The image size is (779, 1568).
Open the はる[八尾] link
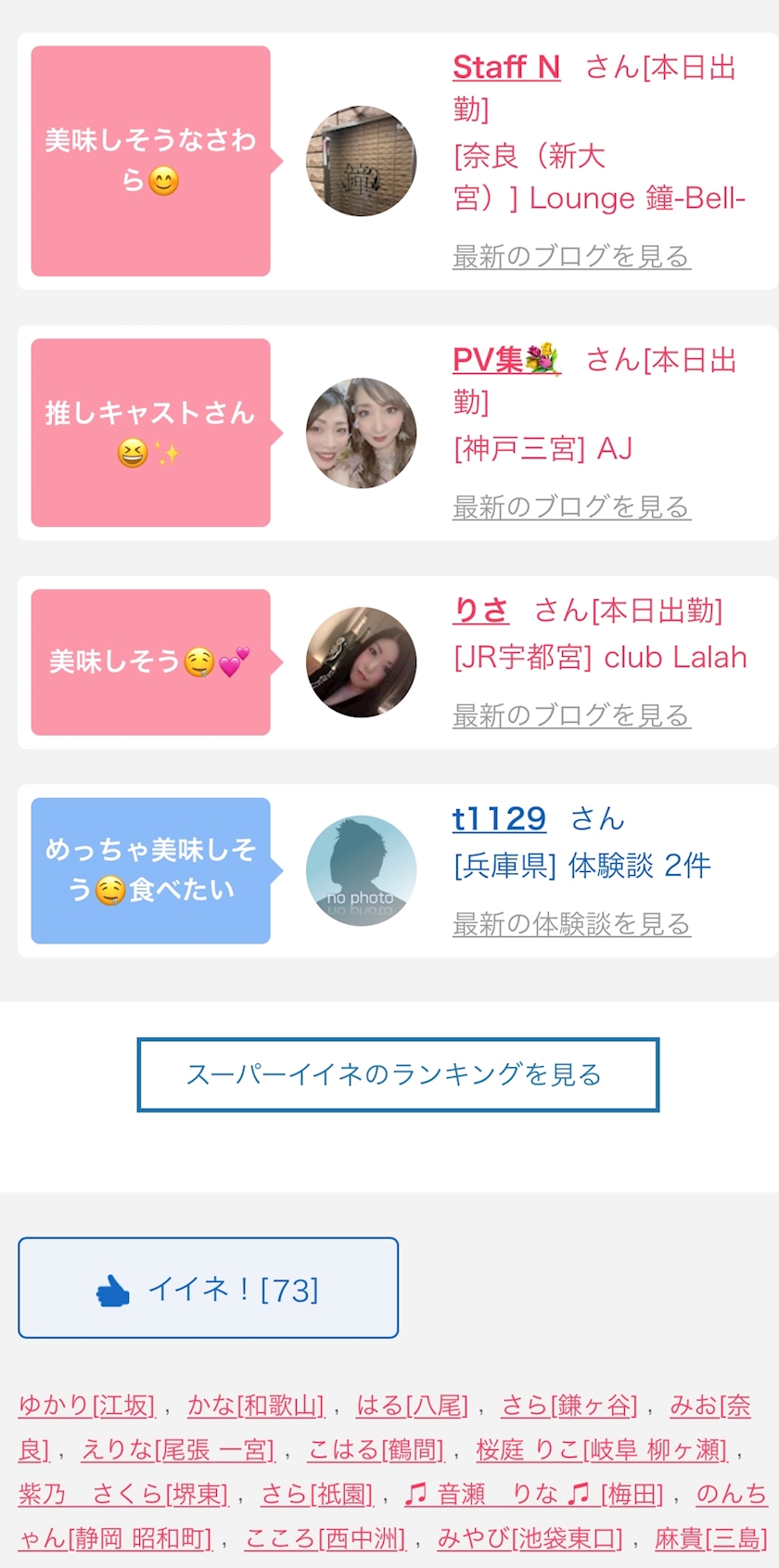click(x=413, y=1406)
